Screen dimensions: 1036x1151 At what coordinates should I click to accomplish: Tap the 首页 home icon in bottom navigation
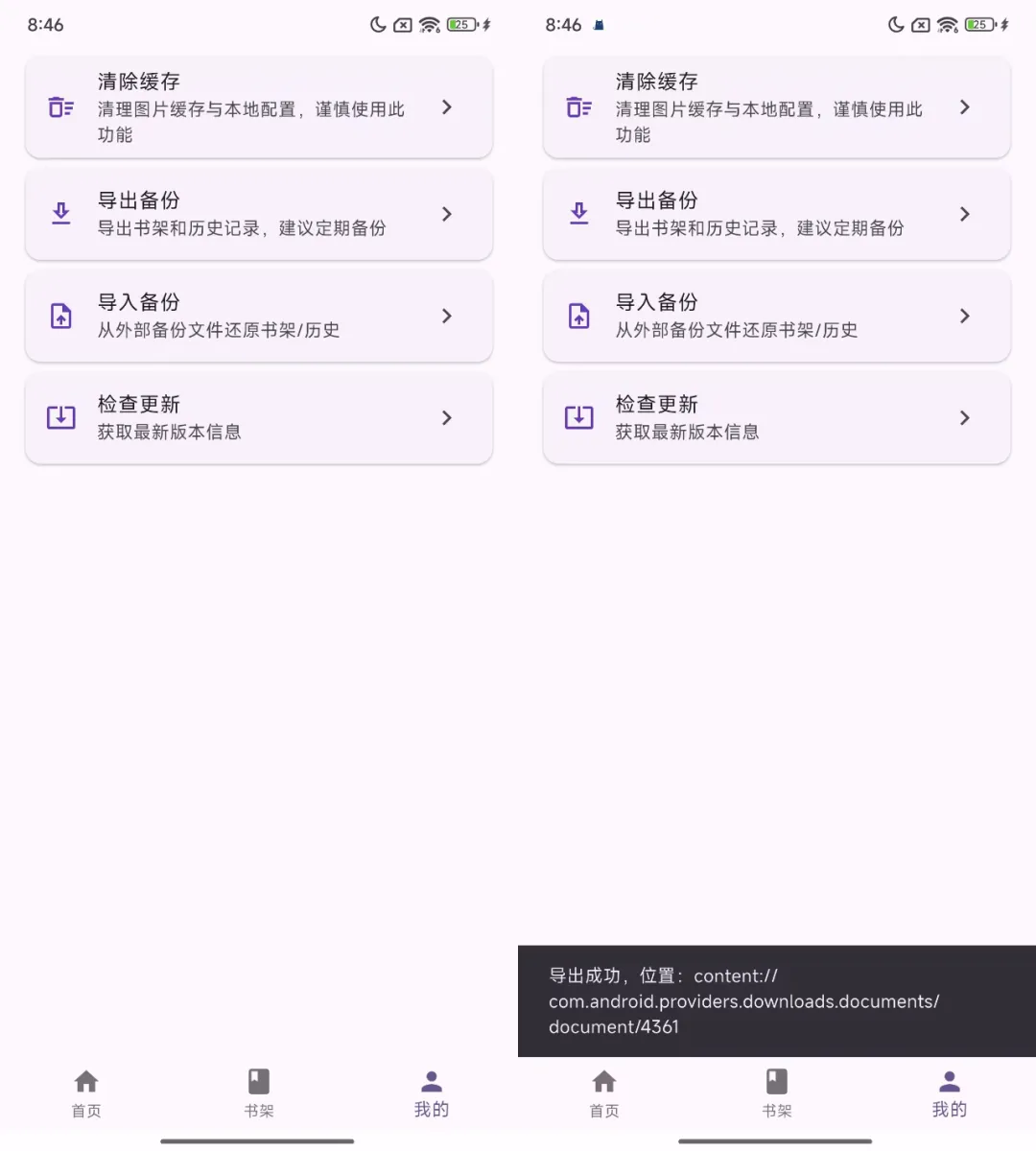(85, 1079)
